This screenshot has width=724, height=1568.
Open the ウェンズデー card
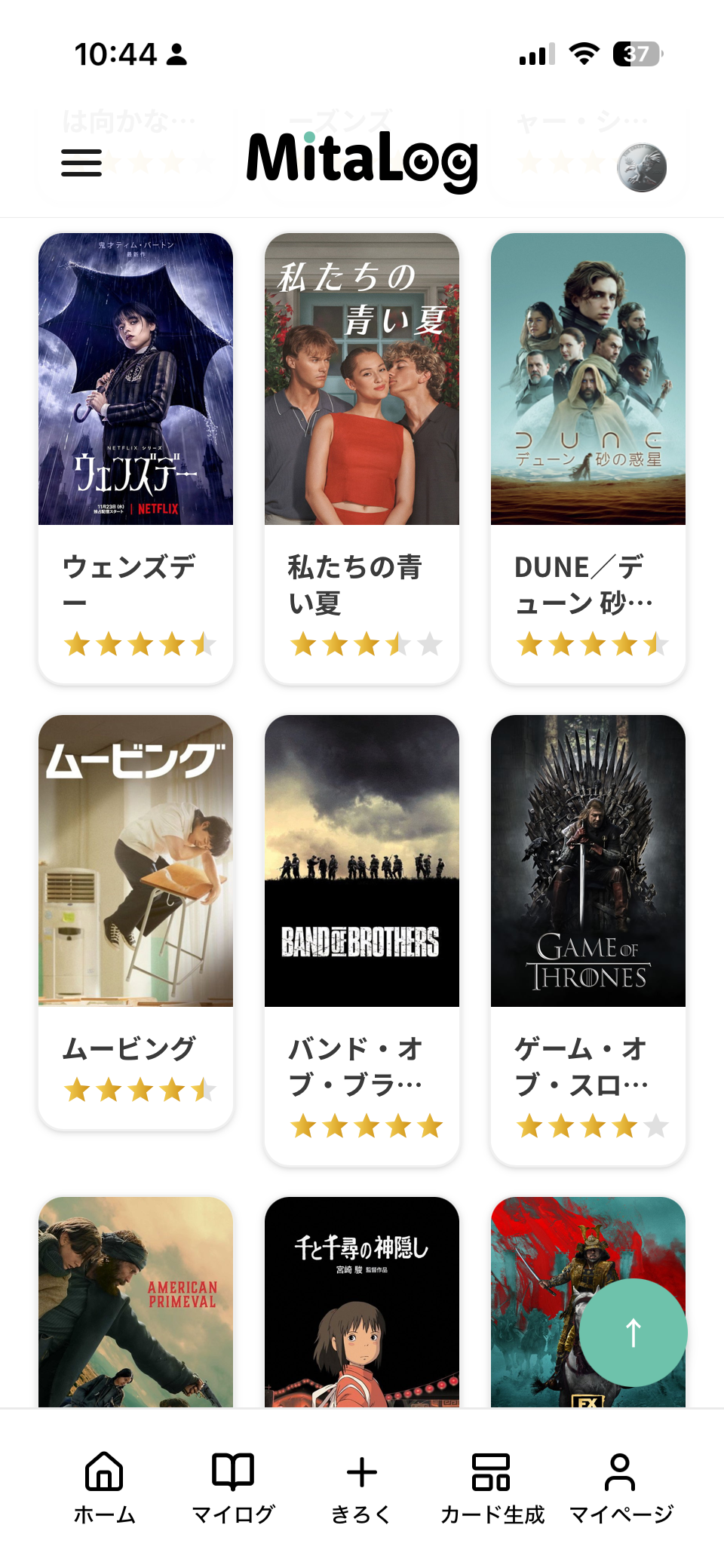[x=136, y=459]
